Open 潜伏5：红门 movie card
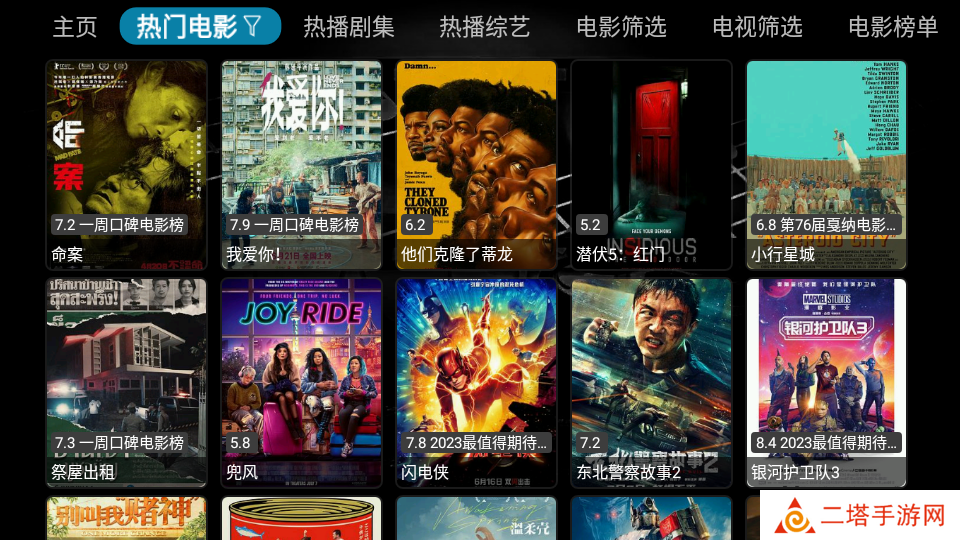Screen dimensions: 960x540 click(652, 165)
